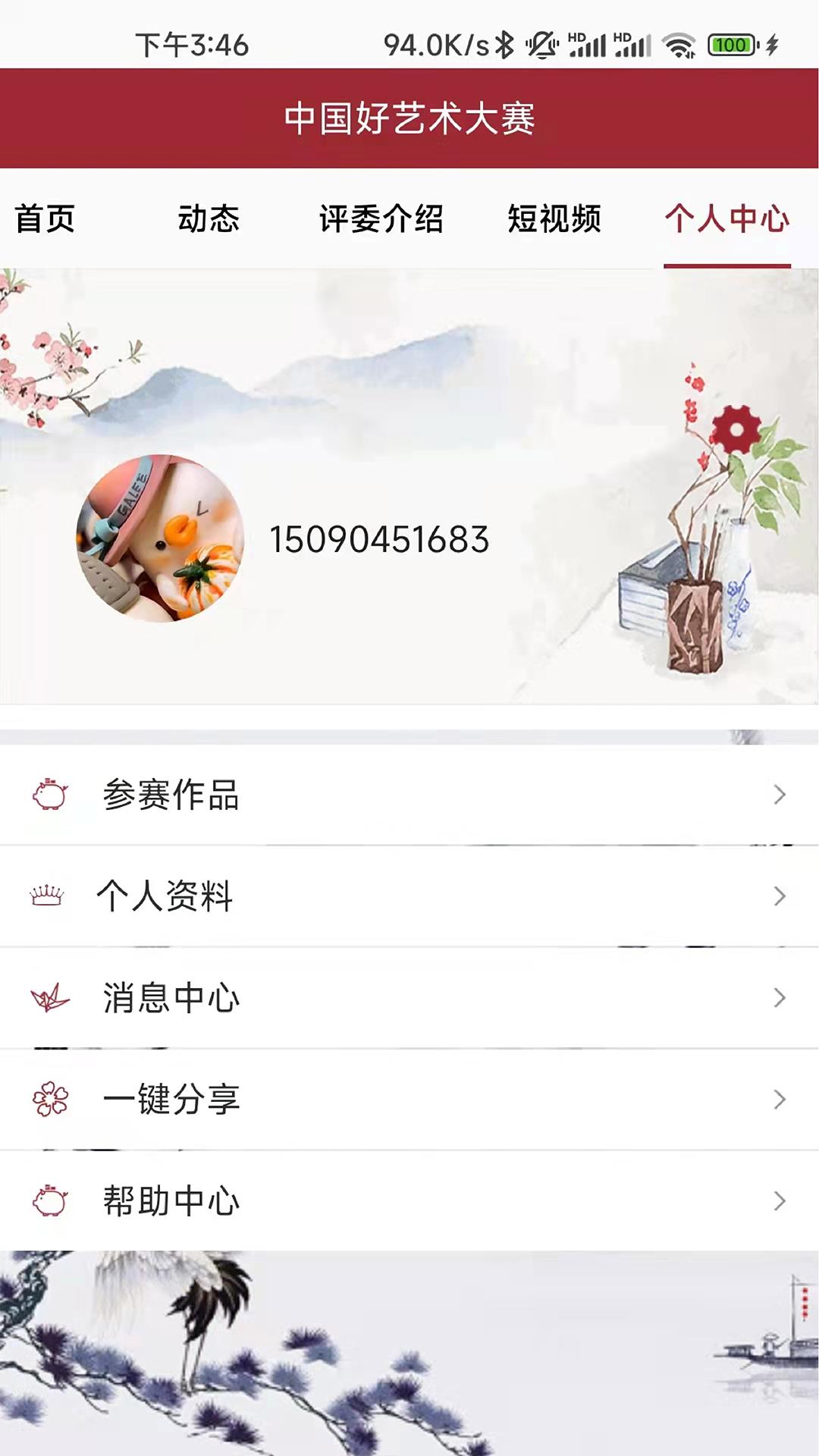
Task: Go to 评委介绍 tab
Action: tap(381, 219)
